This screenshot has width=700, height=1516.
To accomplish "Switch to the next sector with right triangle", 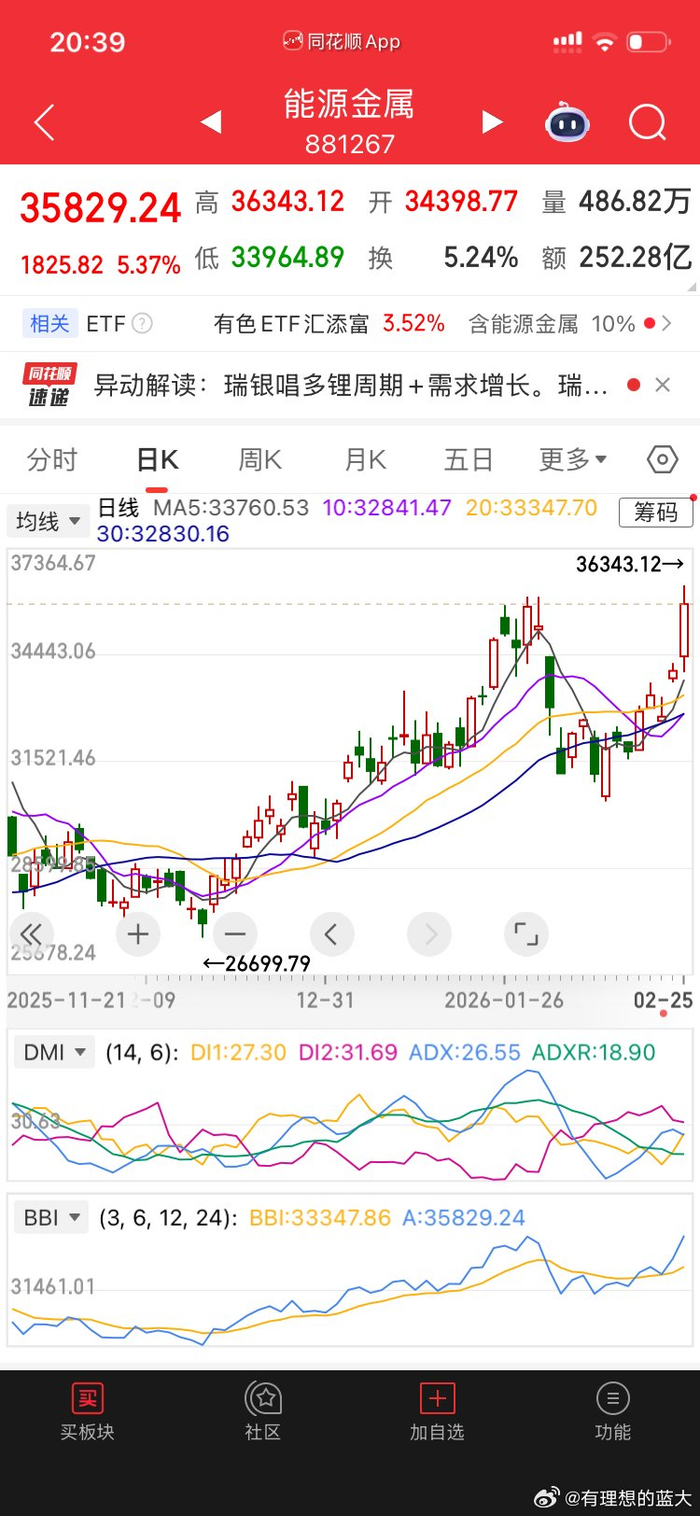I will coord(491,123).
